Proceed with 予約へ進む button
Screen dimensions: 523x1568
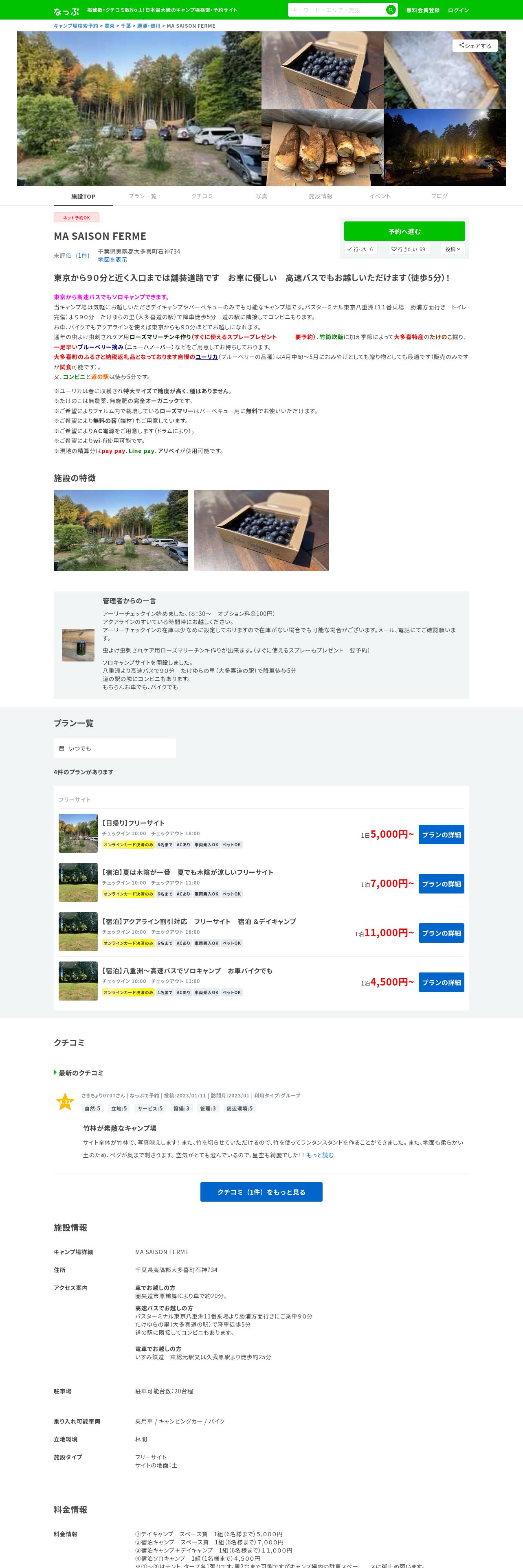point(404,231)
